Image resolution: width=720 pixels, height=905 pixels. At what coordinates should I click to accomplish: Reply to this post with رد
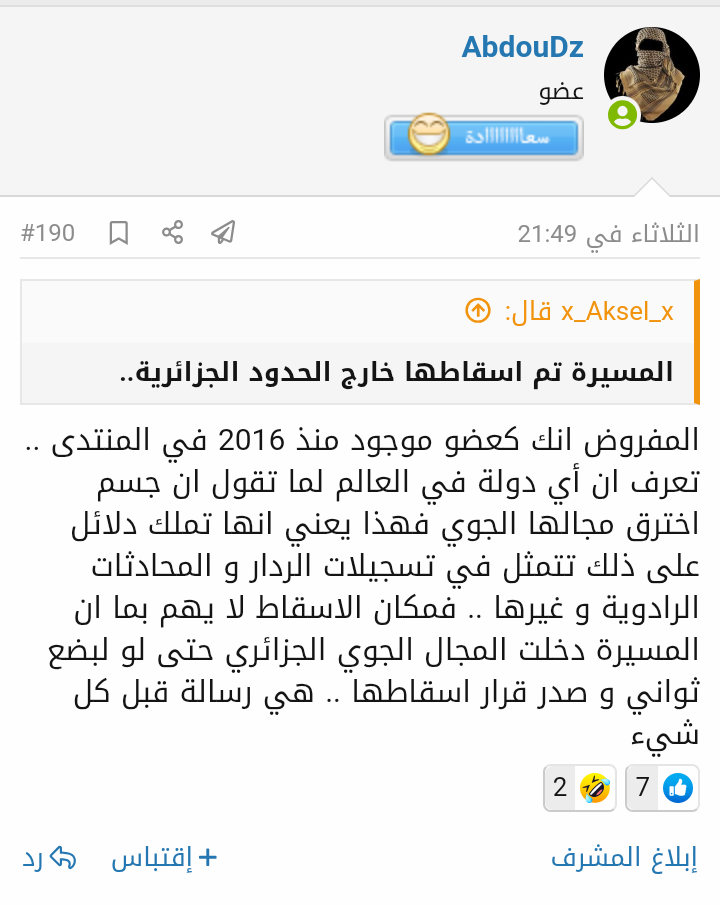(49, 858)
